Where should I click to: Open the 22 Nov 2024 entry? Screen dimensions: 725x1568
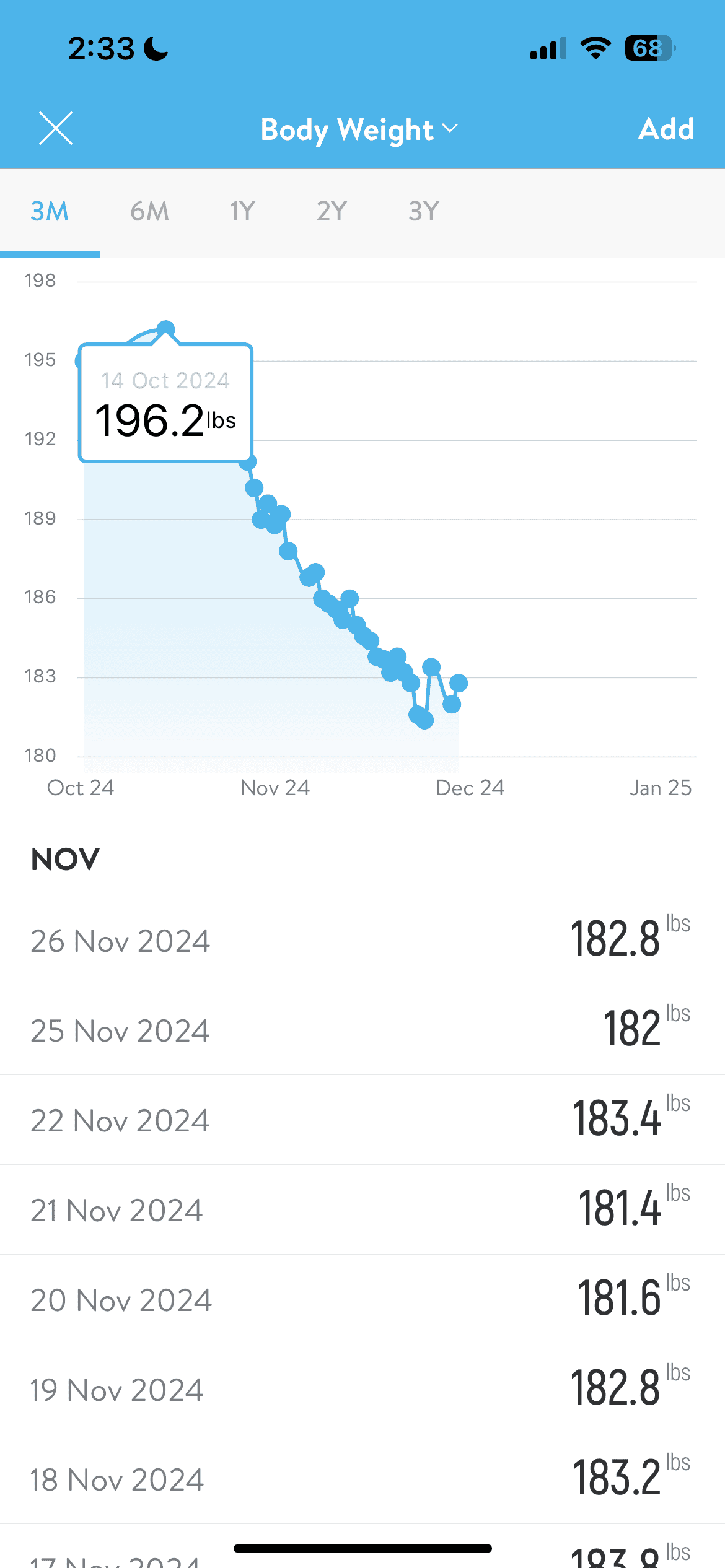coord(362,1120)
